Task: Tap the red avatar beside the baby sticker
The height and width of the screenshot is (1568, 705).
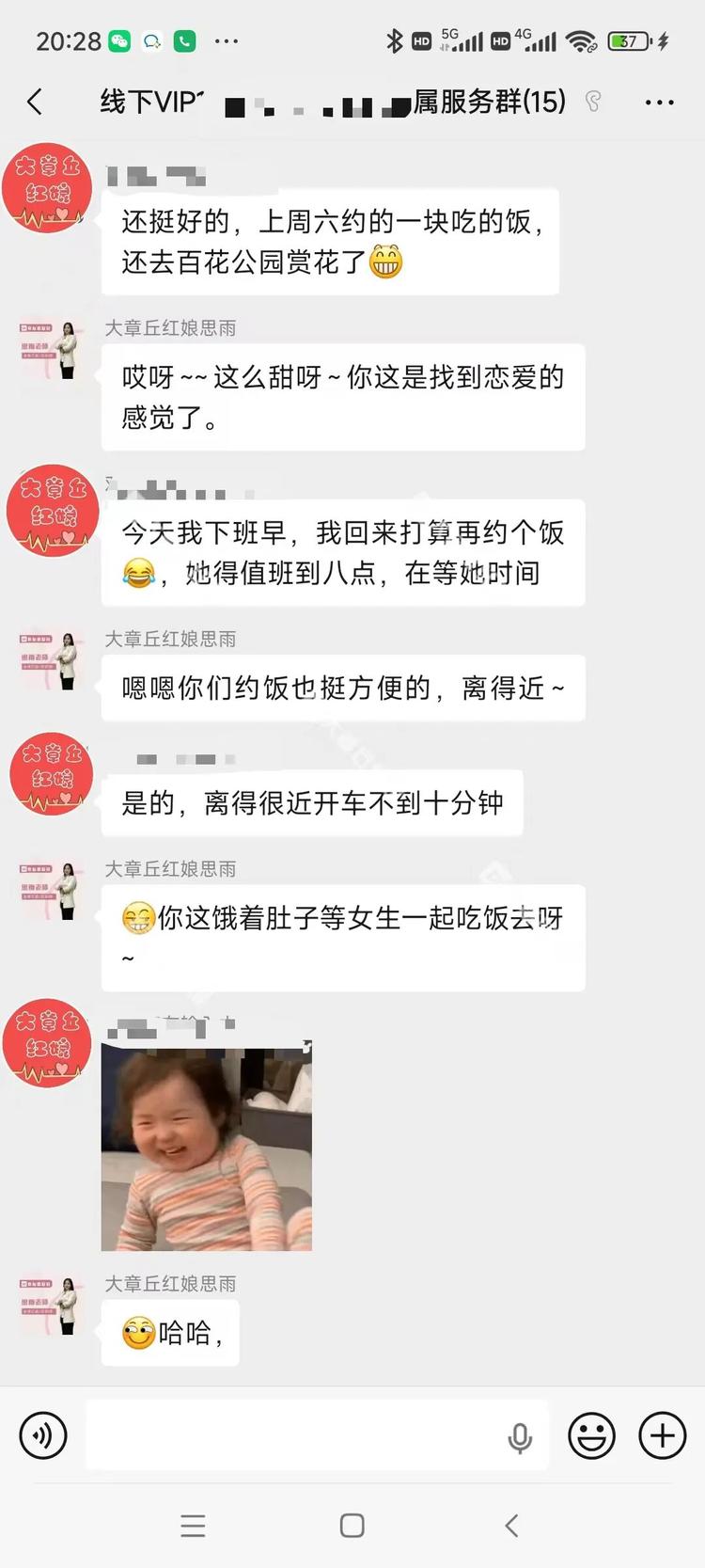Action: click(47, 1043)
